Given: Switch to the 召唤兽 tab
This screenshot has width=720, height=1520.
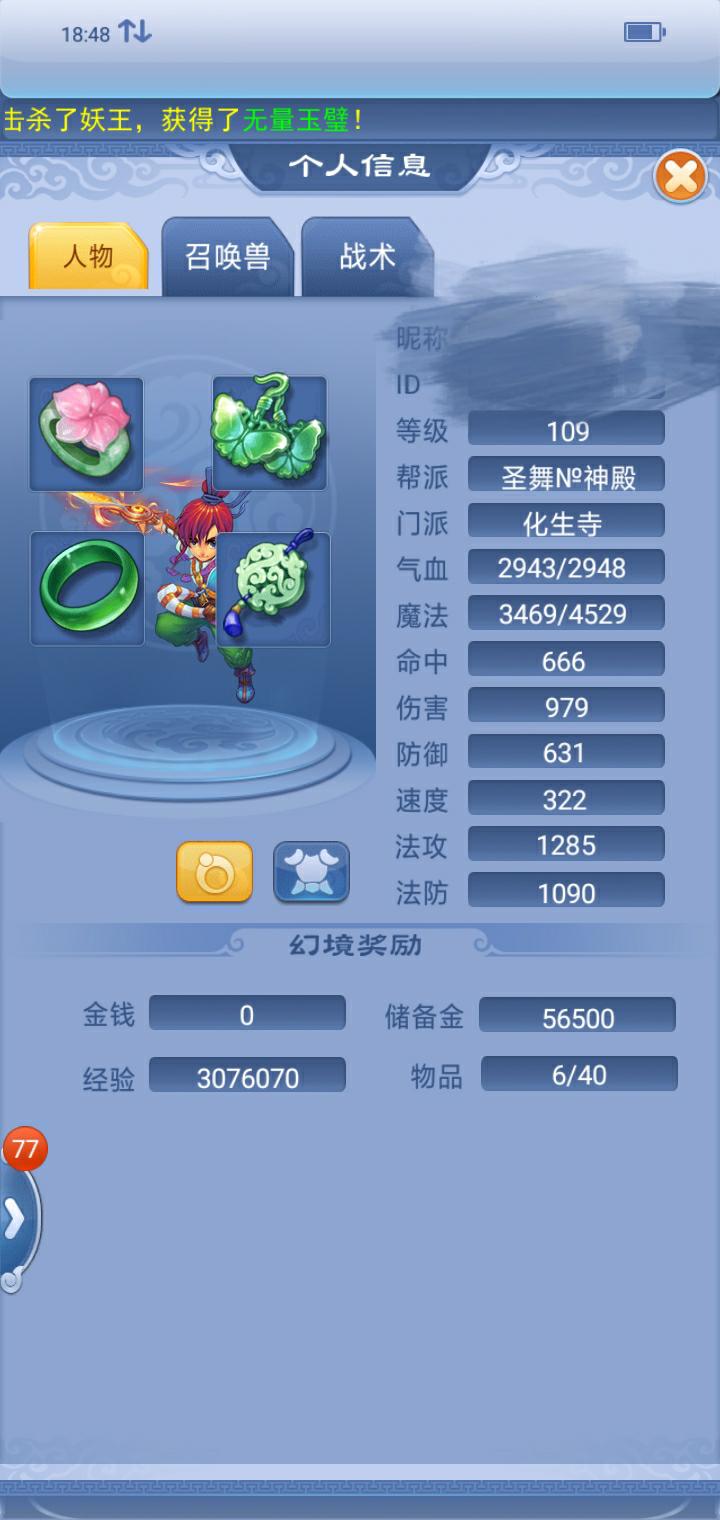Looking at the screenshot, I should pos(228,257).
